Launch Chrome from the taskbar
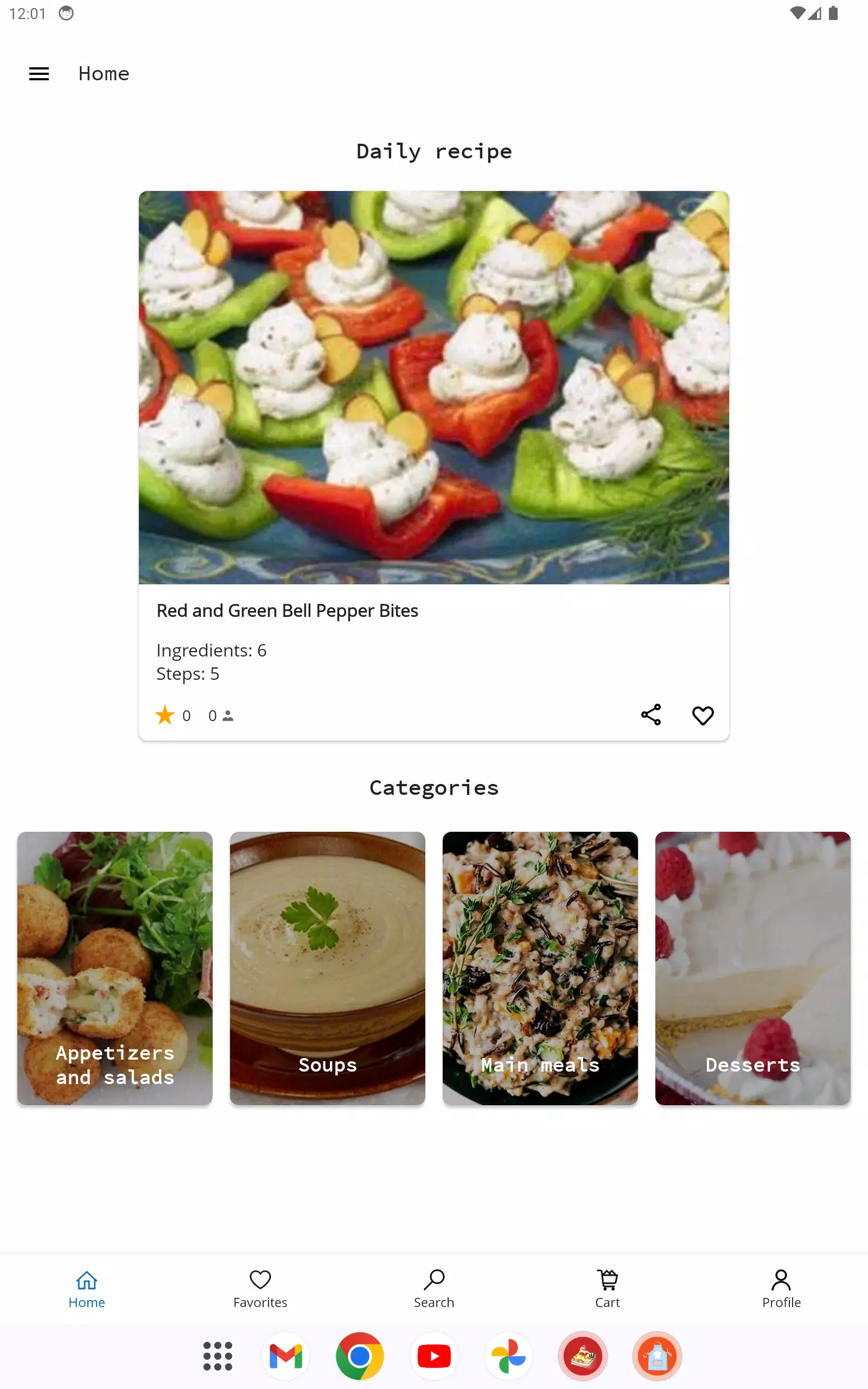The image size is (868, 1389). point(360,1356)
